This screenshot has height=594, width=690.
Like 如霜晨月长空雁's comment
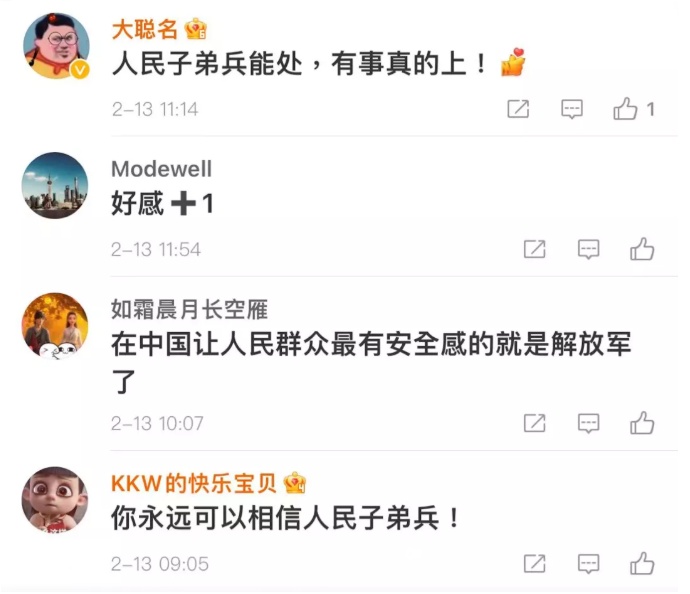click(x=642, y=423)
